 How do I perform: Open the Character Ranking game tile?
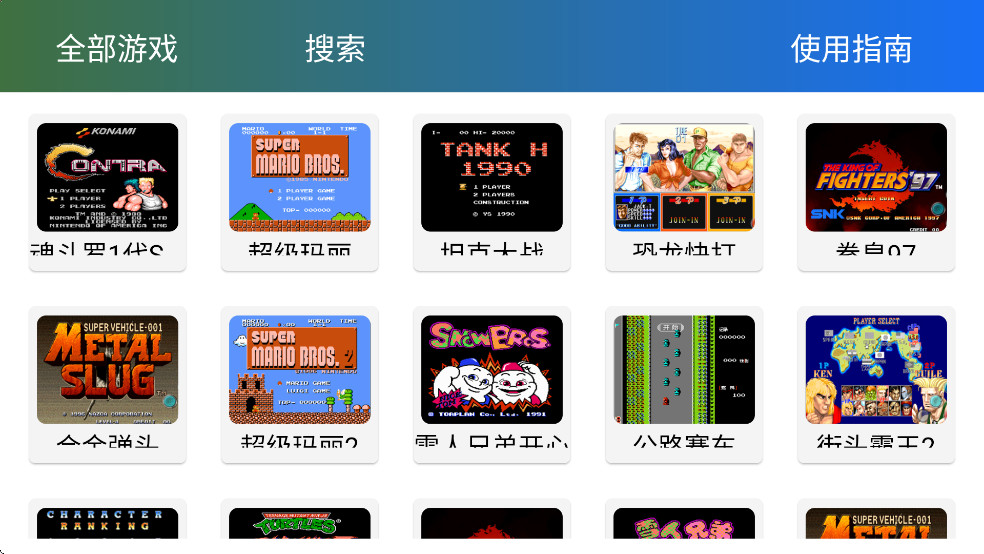[108, 524]
